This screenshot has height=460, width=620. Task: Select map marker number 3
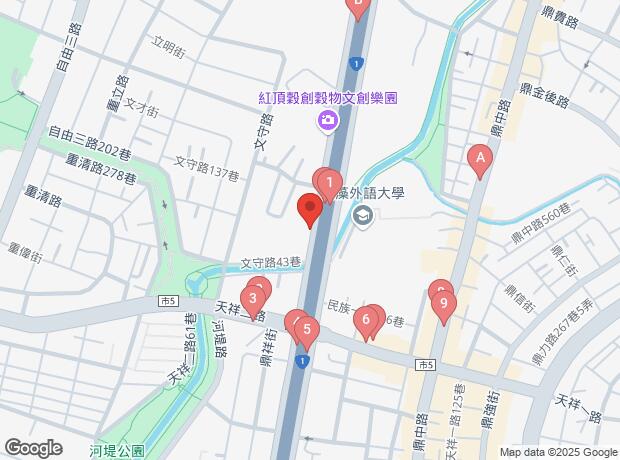254,297
